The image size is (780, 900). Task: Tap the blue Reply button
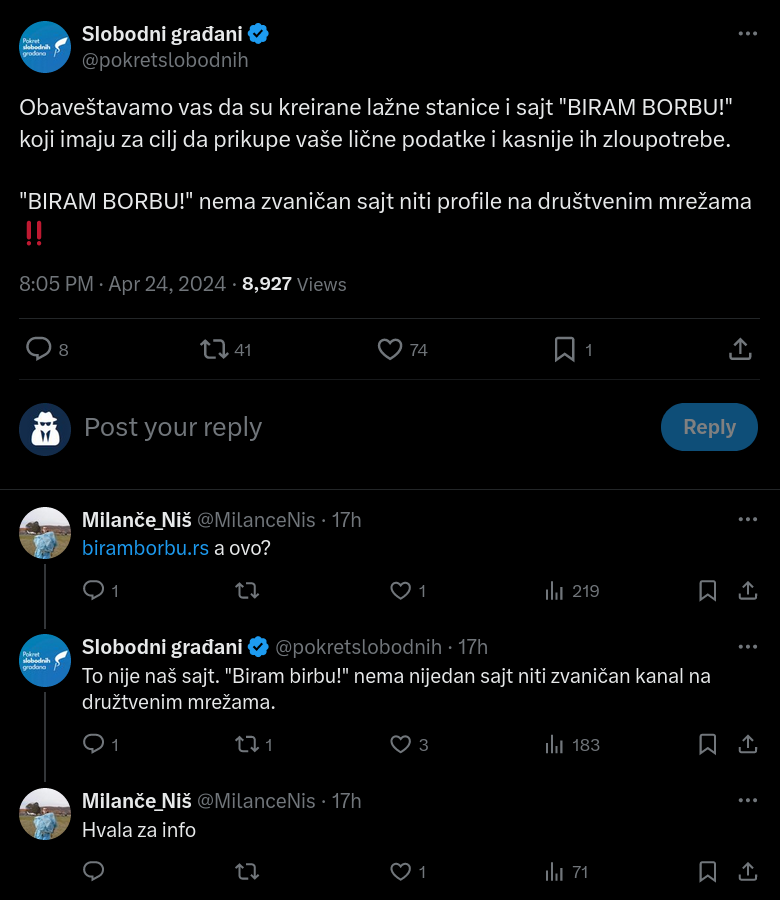pyautogui.click(x=709, y=427)
